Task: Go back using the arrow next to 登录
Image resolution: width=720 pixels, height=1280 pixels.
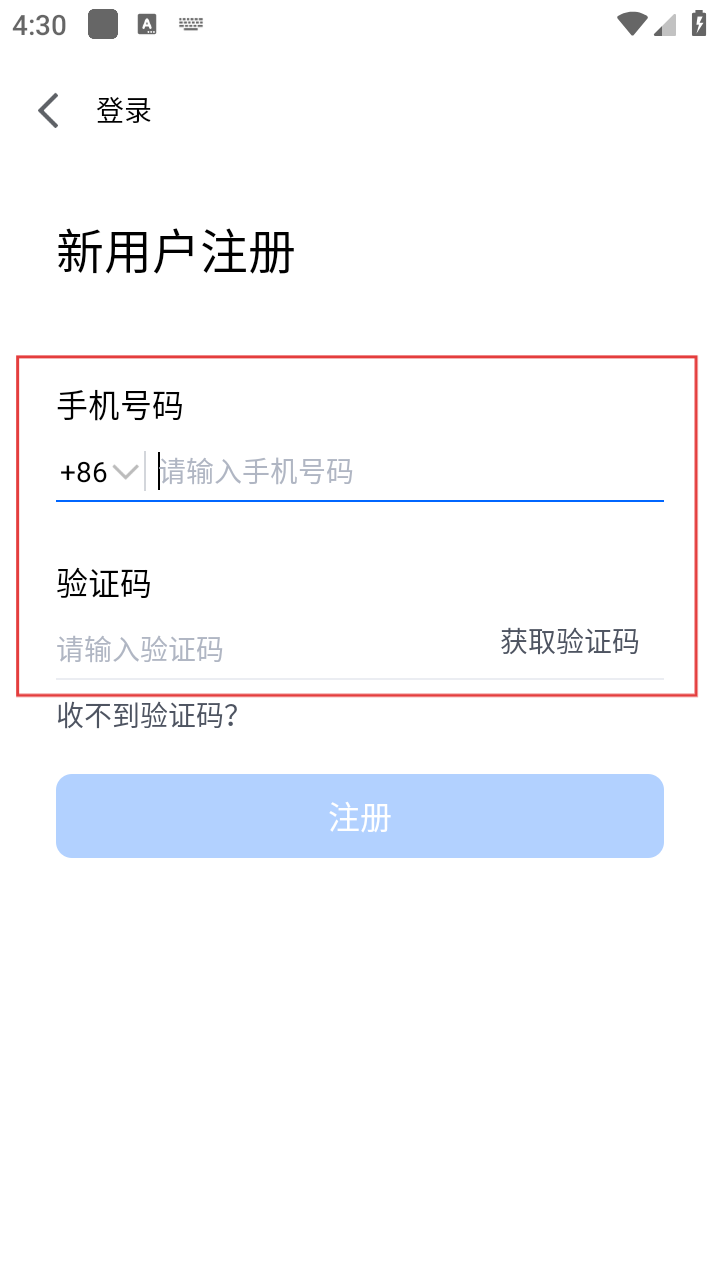Action: coord(48,111)
